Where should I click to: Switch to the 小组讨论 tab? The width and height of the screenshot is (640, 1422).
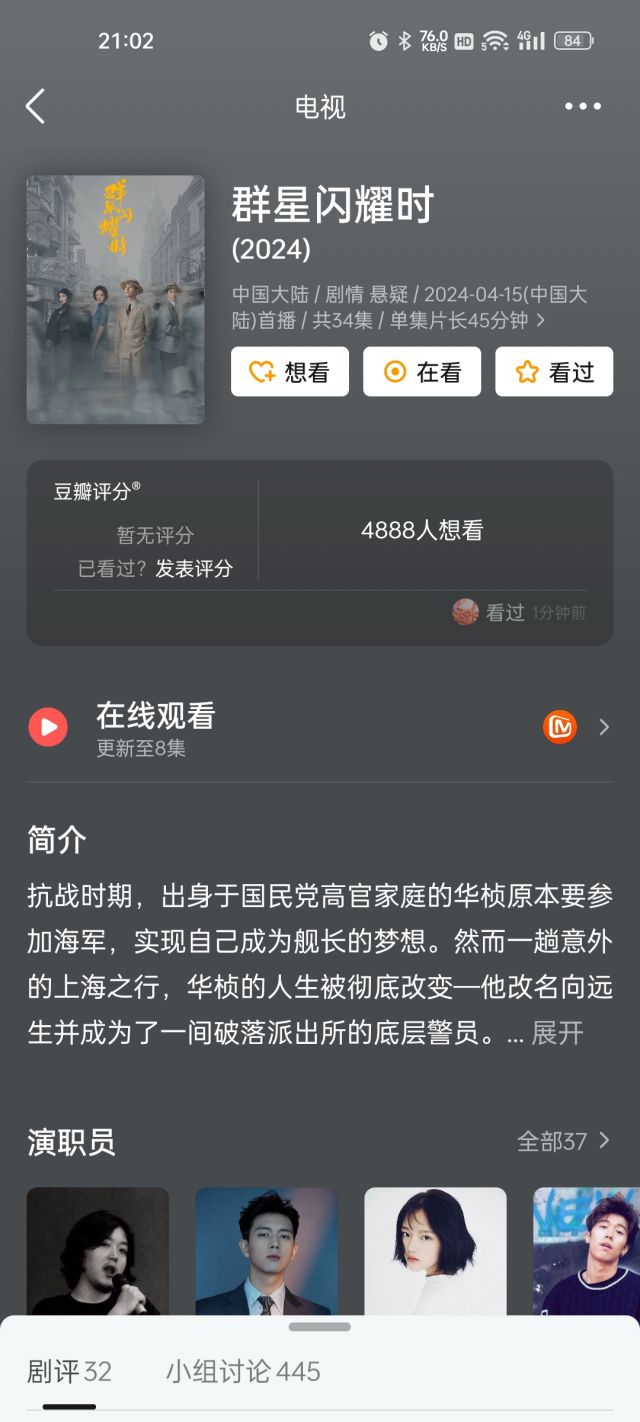pyautogui.click(x=243, y=1371)
